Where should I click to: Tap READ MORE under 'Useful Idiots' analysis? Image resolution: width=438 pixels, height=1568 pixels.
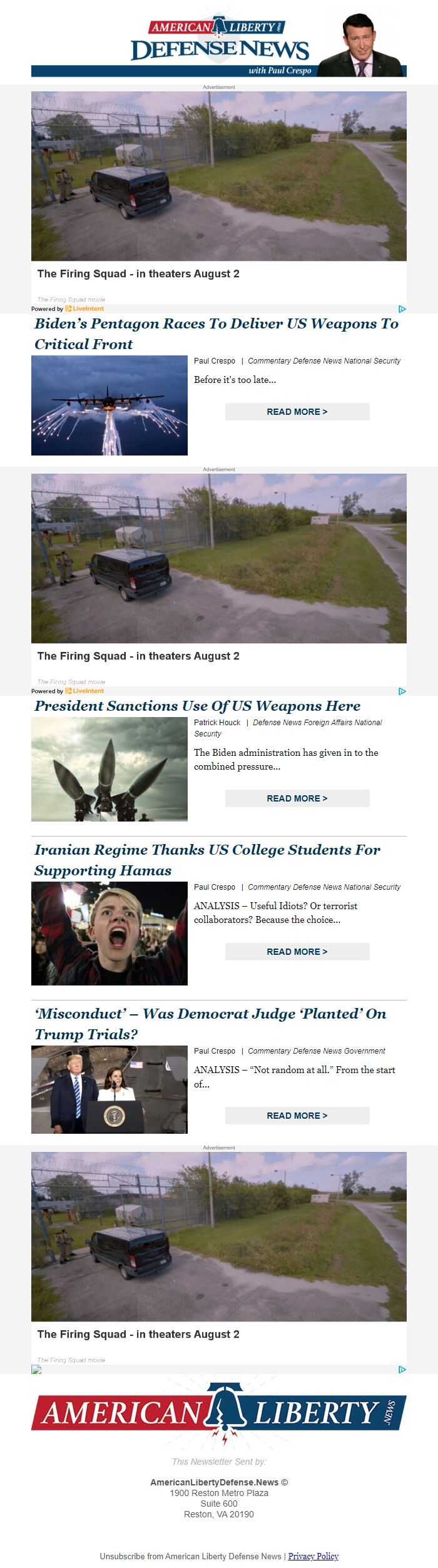[297, 952]
